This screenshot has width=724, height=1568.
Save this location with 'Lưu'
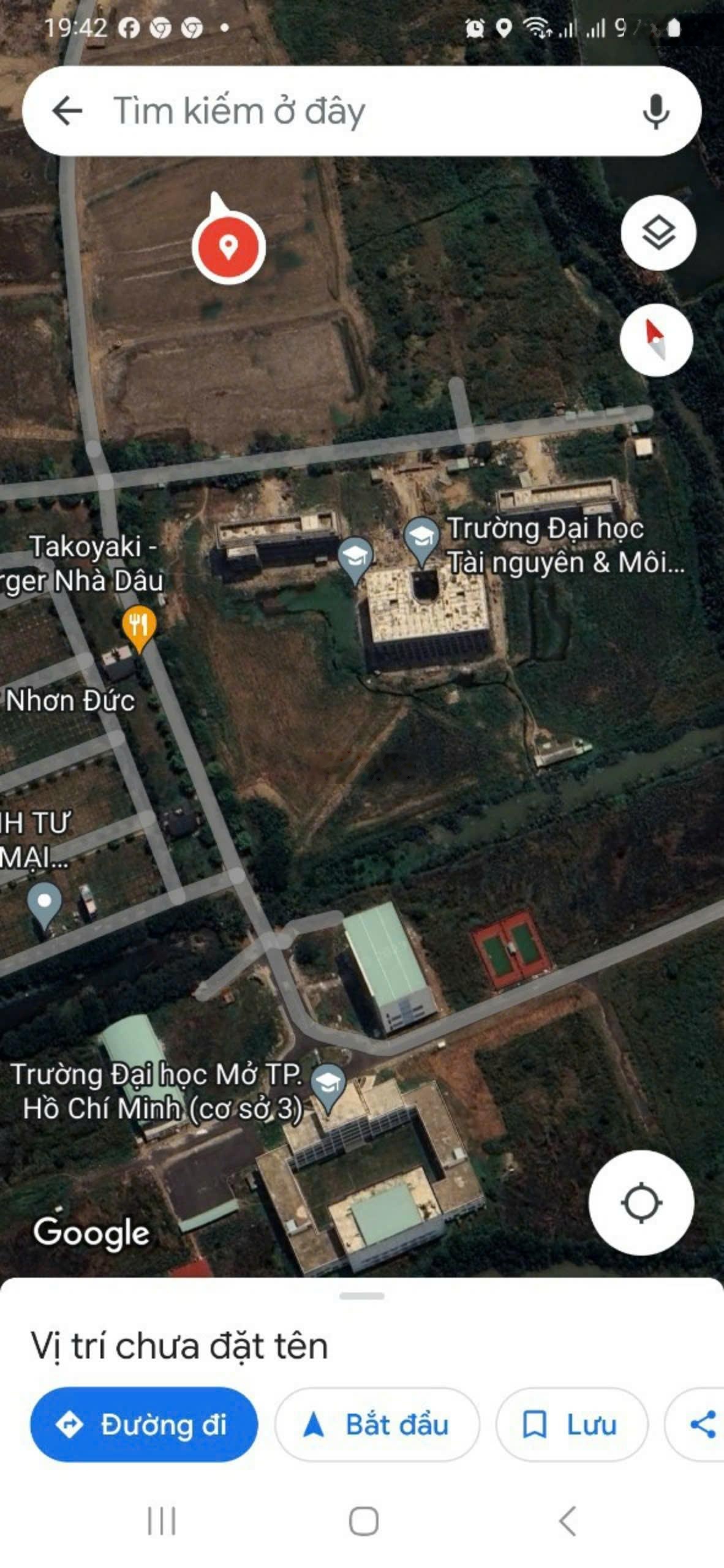[571, 1424]
